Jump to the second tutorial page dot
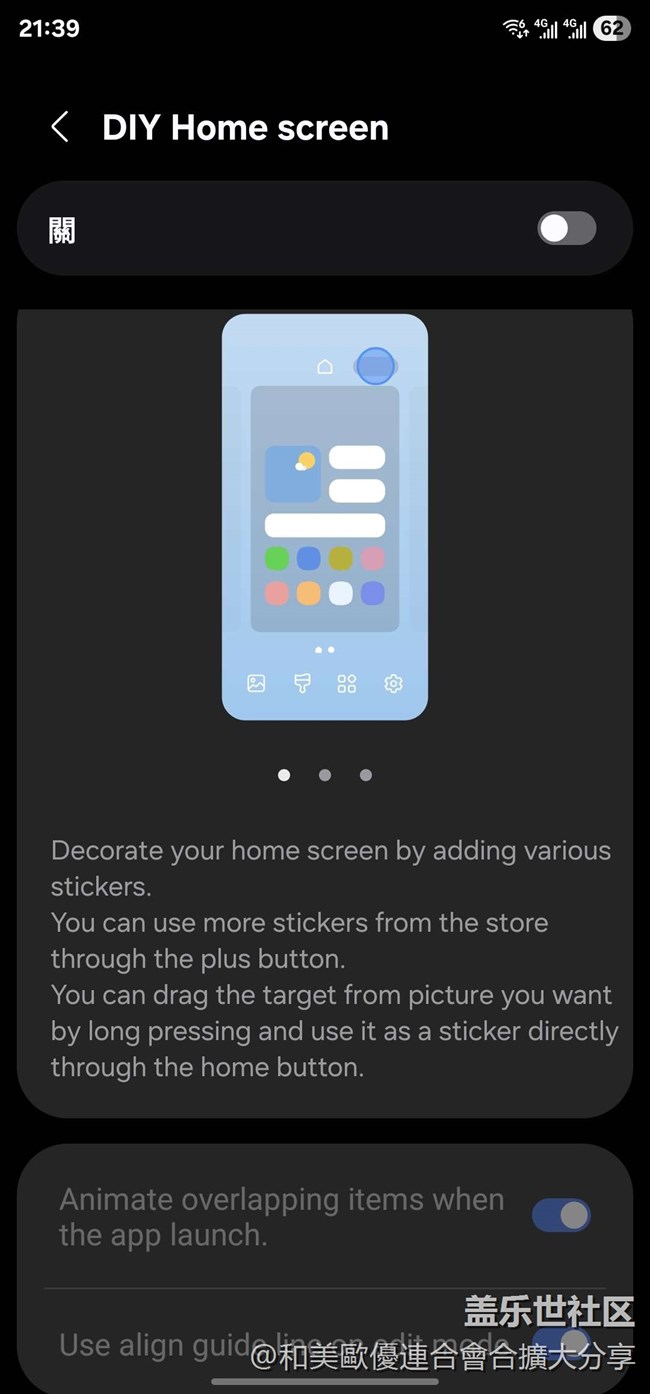 pyautogui.click(x=325, y=775)
